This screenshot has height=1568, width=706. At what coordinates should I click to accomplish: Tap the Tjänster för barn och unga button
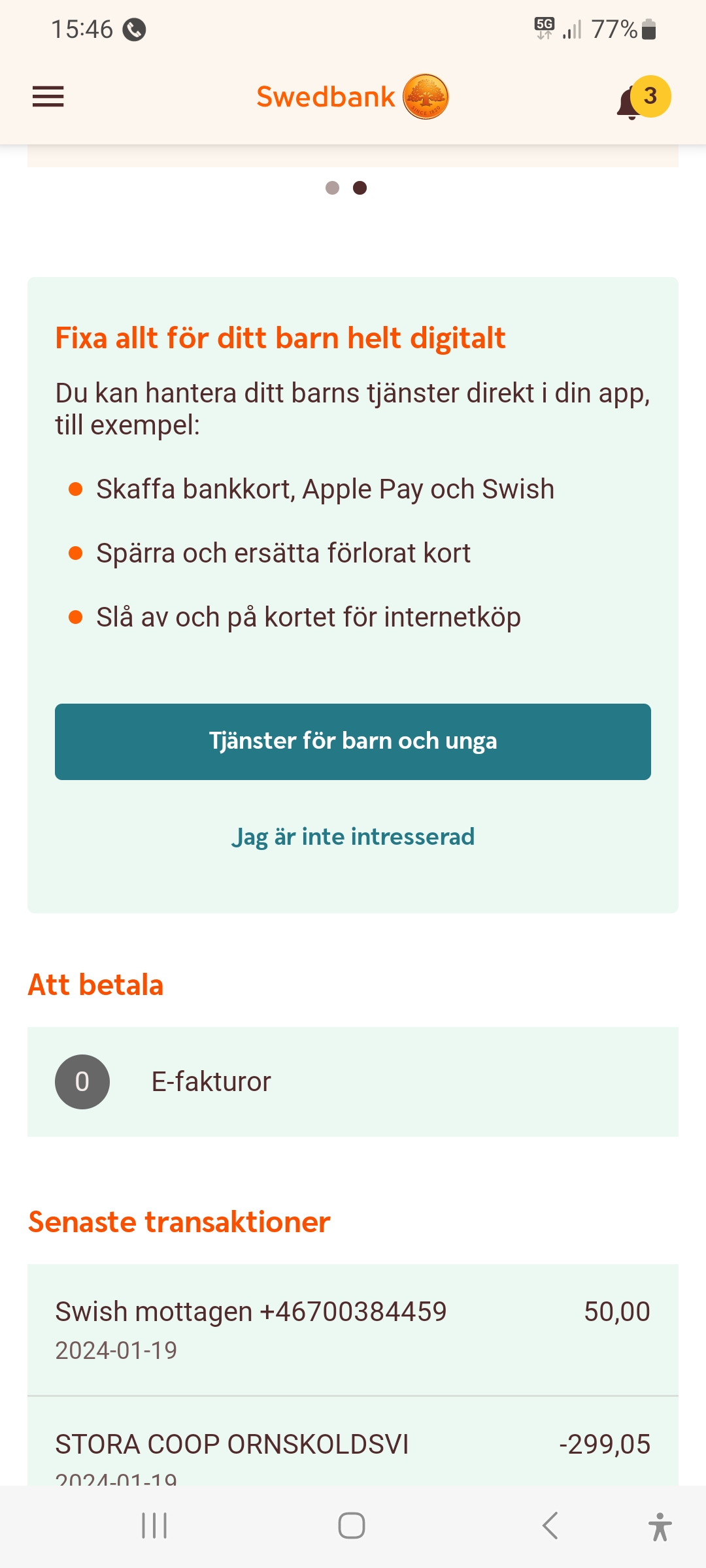point(353,742)
